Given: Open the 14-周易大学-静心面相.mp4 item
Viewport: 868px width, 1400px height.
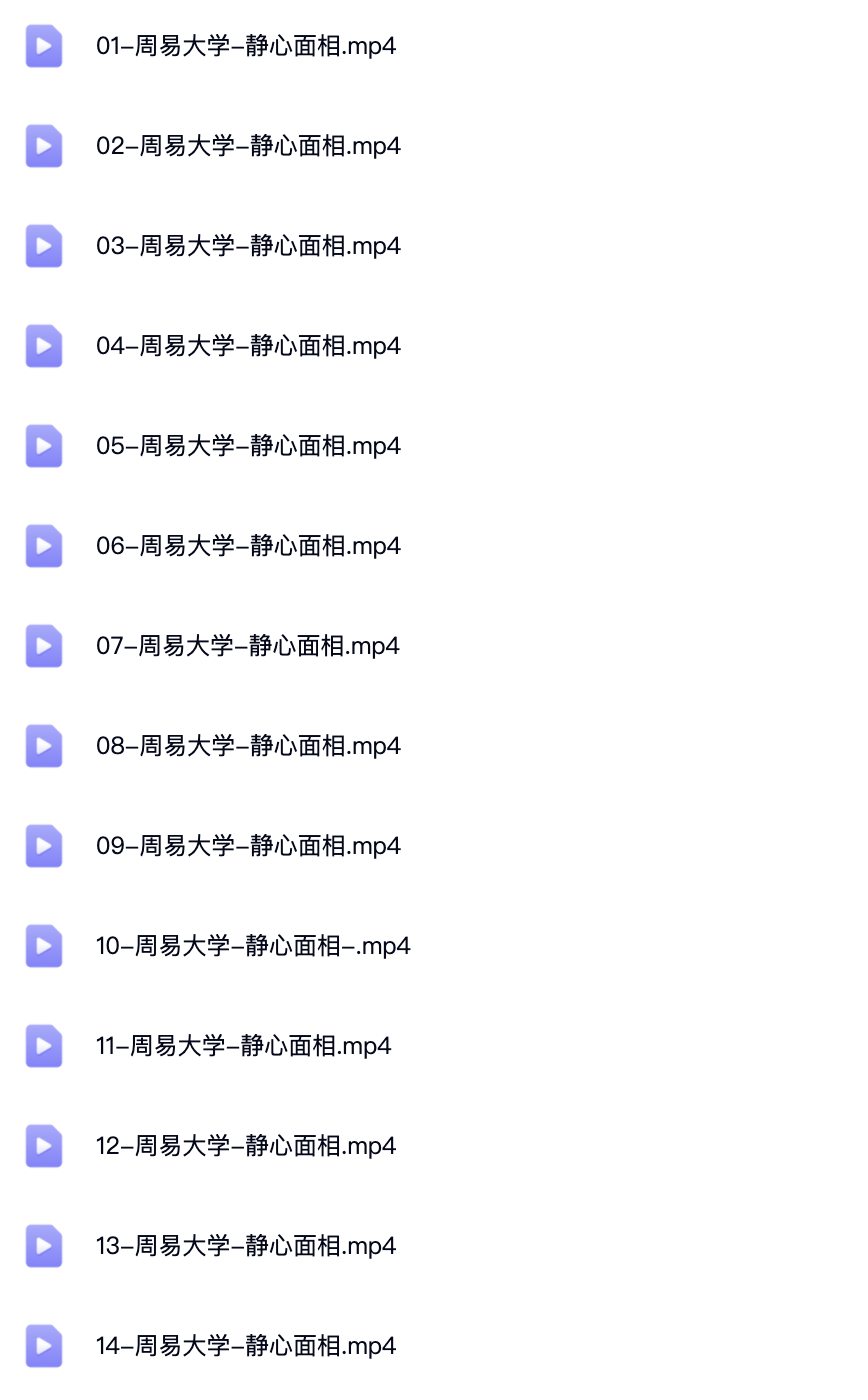Looking at the screenshot, I should click(x=246, y=1346).
